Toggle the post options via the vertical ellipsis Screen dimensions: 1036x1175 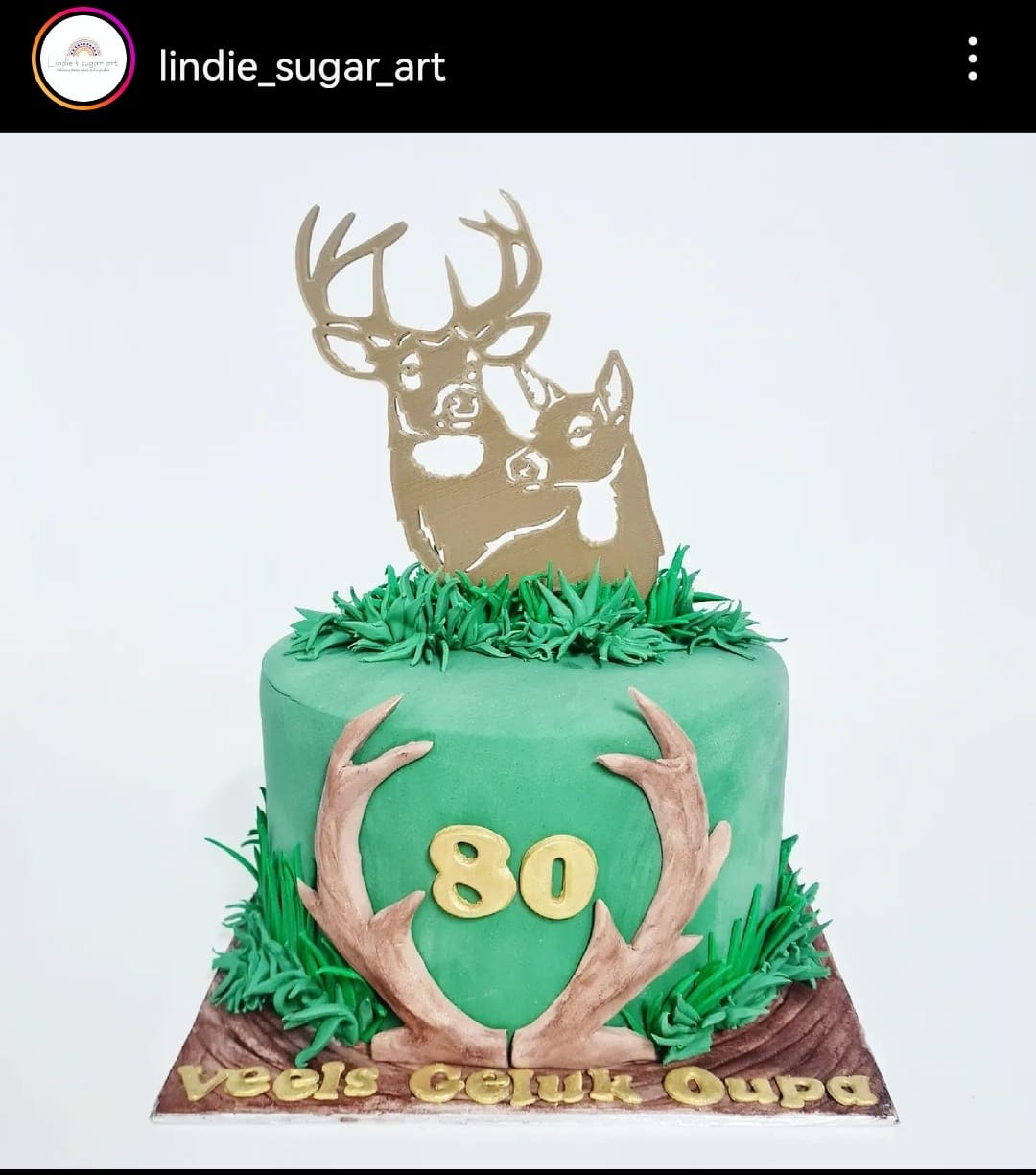[971, 60]
